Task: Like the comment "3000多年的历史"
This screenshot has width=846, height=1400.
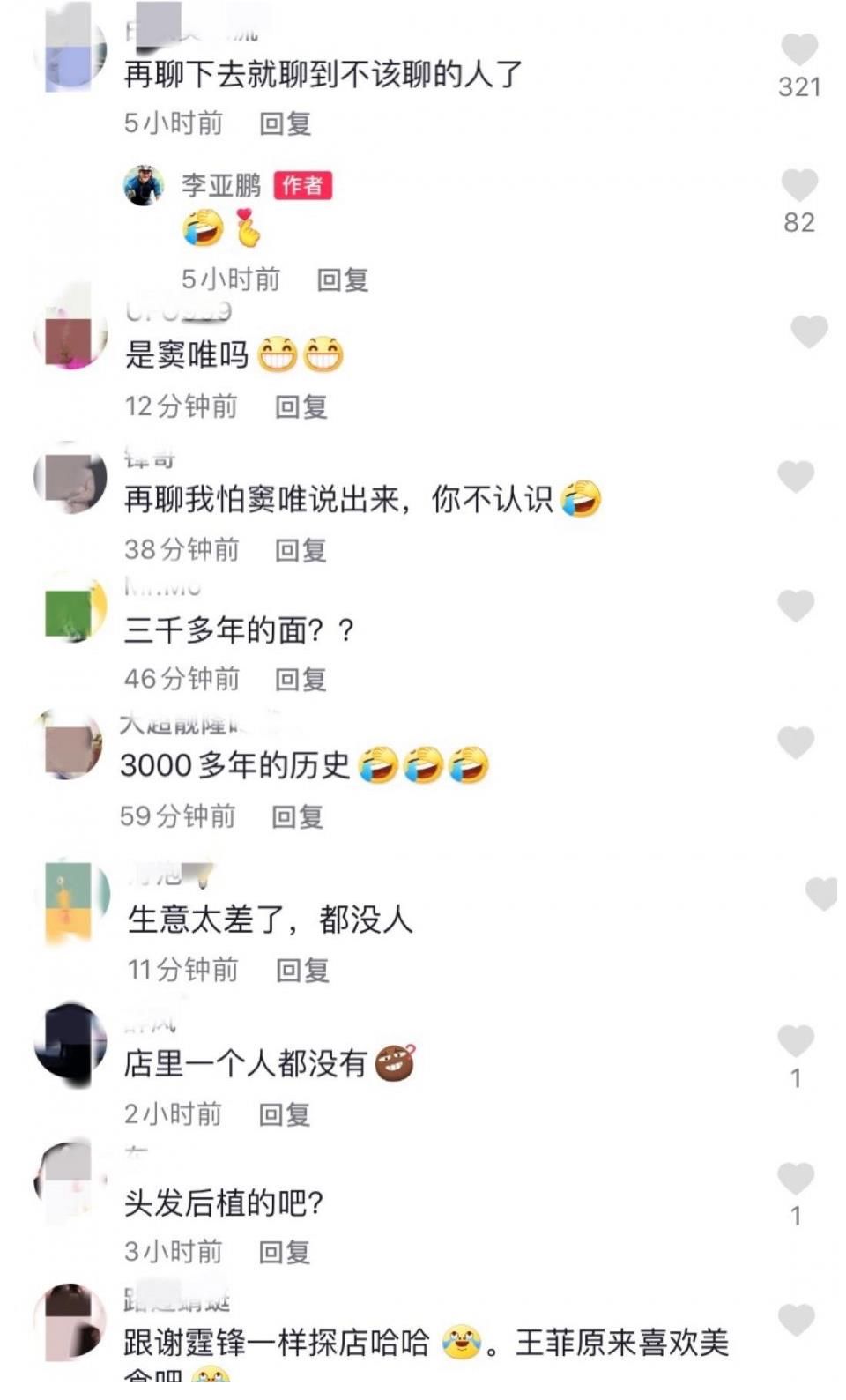Action: click(x=798, y=741)
